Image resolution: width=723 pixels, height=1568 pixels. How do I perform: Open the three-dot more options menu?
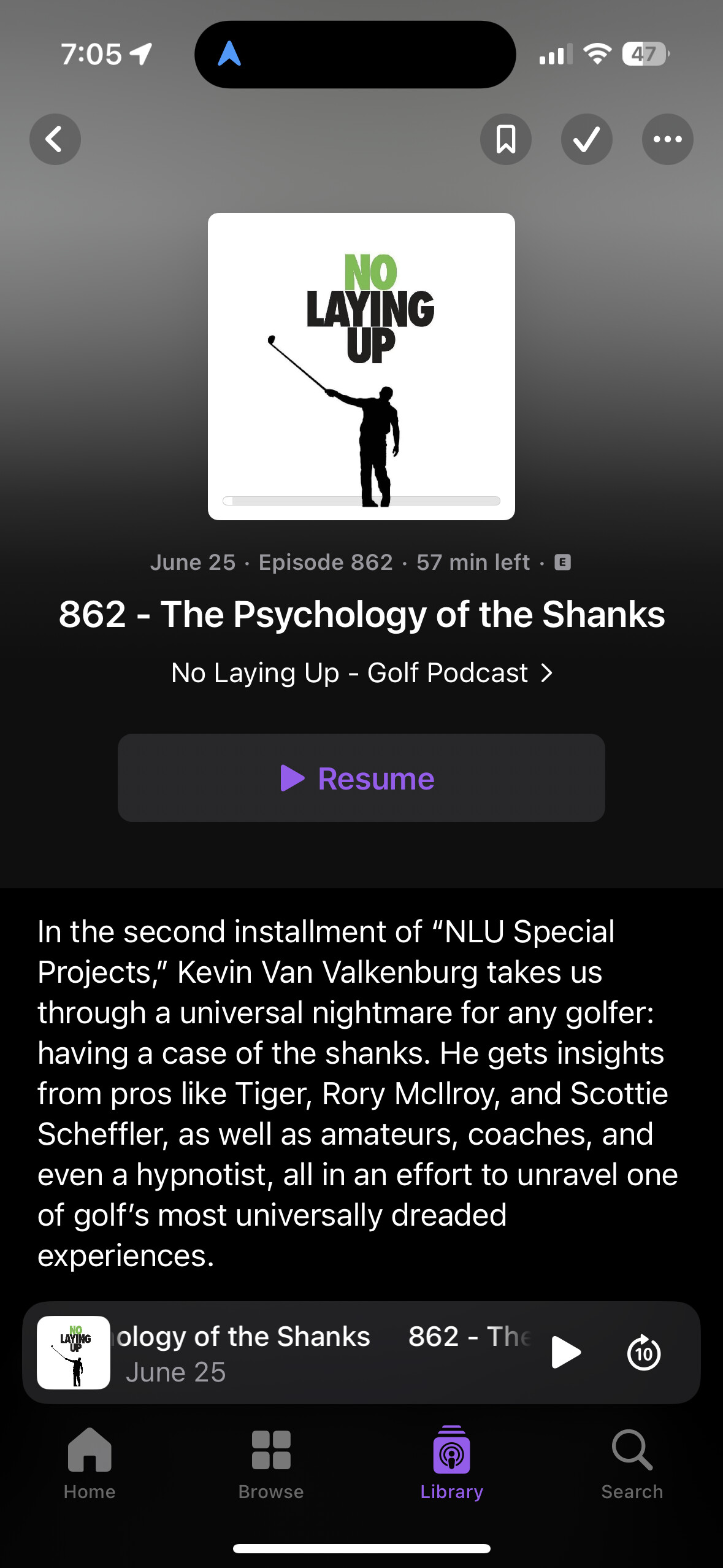coord(667,139)
